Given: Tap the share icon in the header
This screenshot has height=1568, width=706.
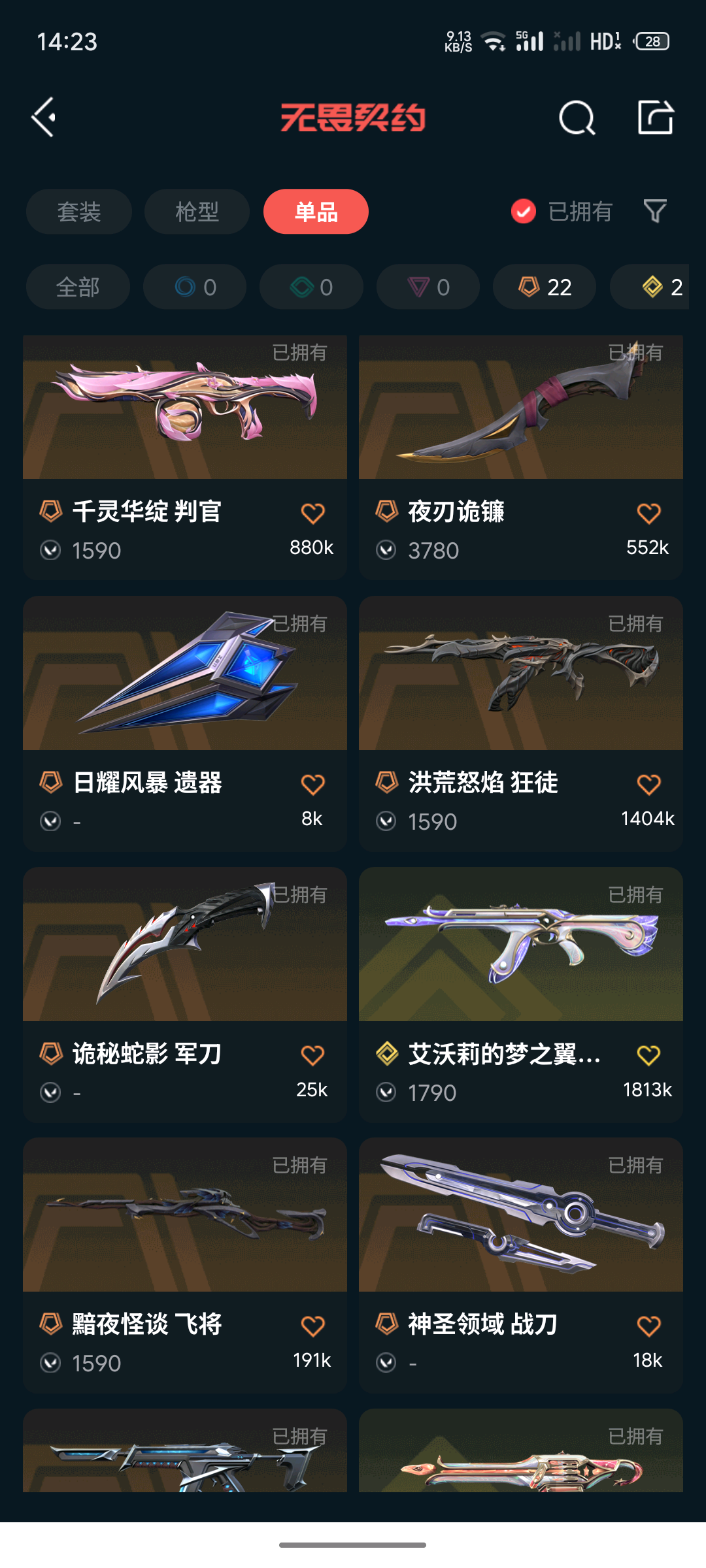Looking at the screenshot, I should (x=655, y=118).
